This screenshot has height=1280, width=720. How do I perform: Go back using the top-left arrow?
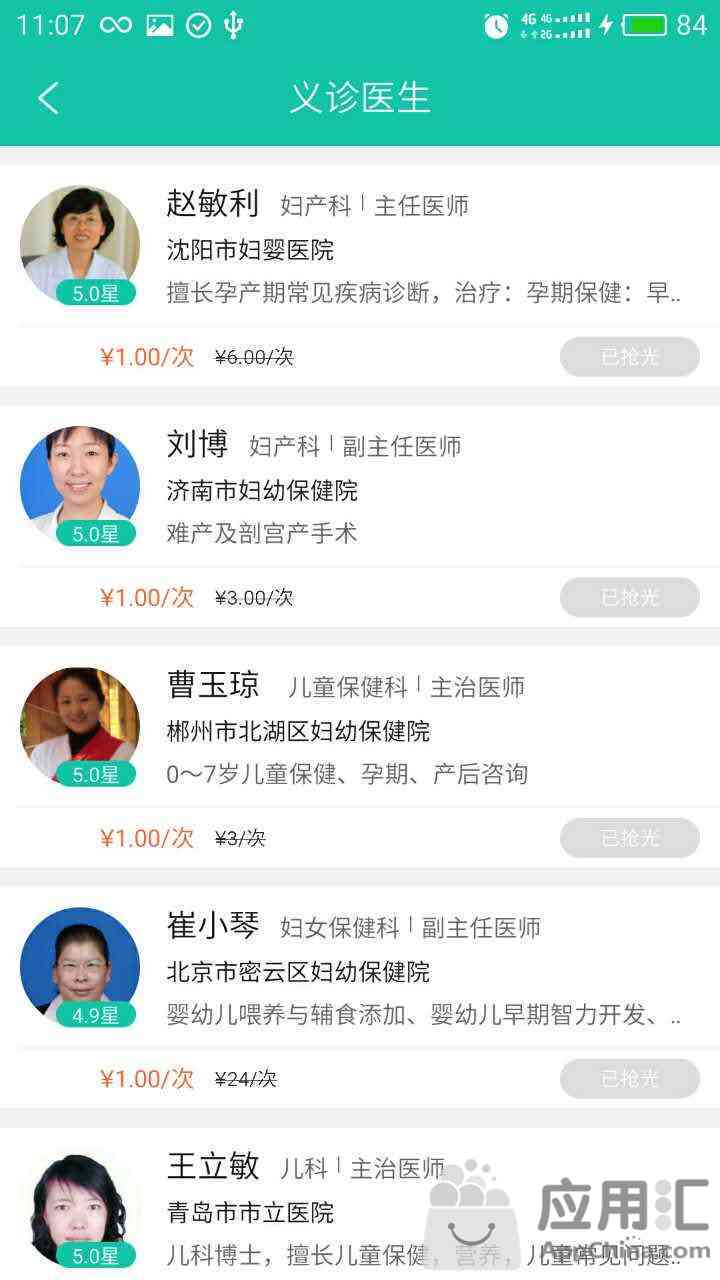pyautogui.click(x=48, y=98)
